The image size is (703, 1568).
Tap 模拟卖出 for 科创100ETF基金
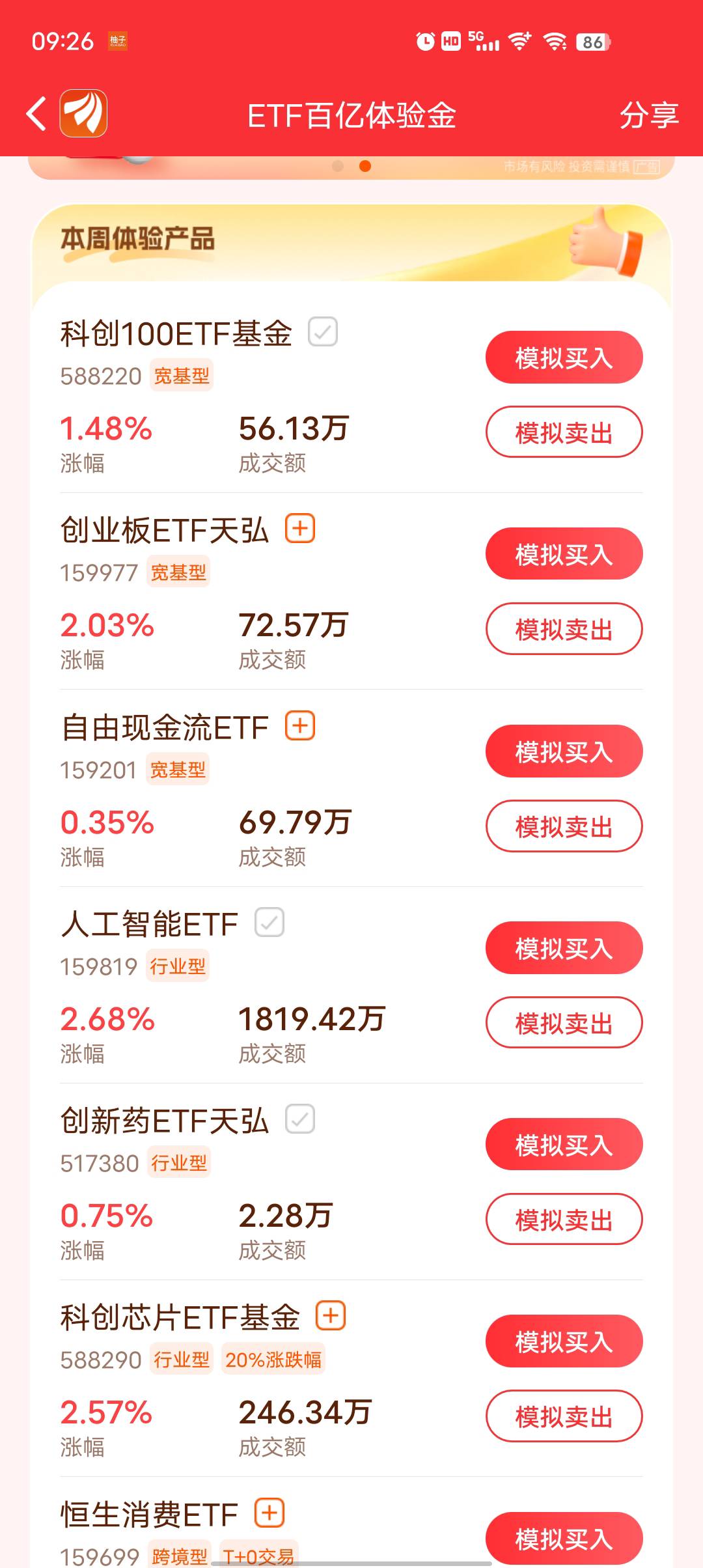coord(564,432)
